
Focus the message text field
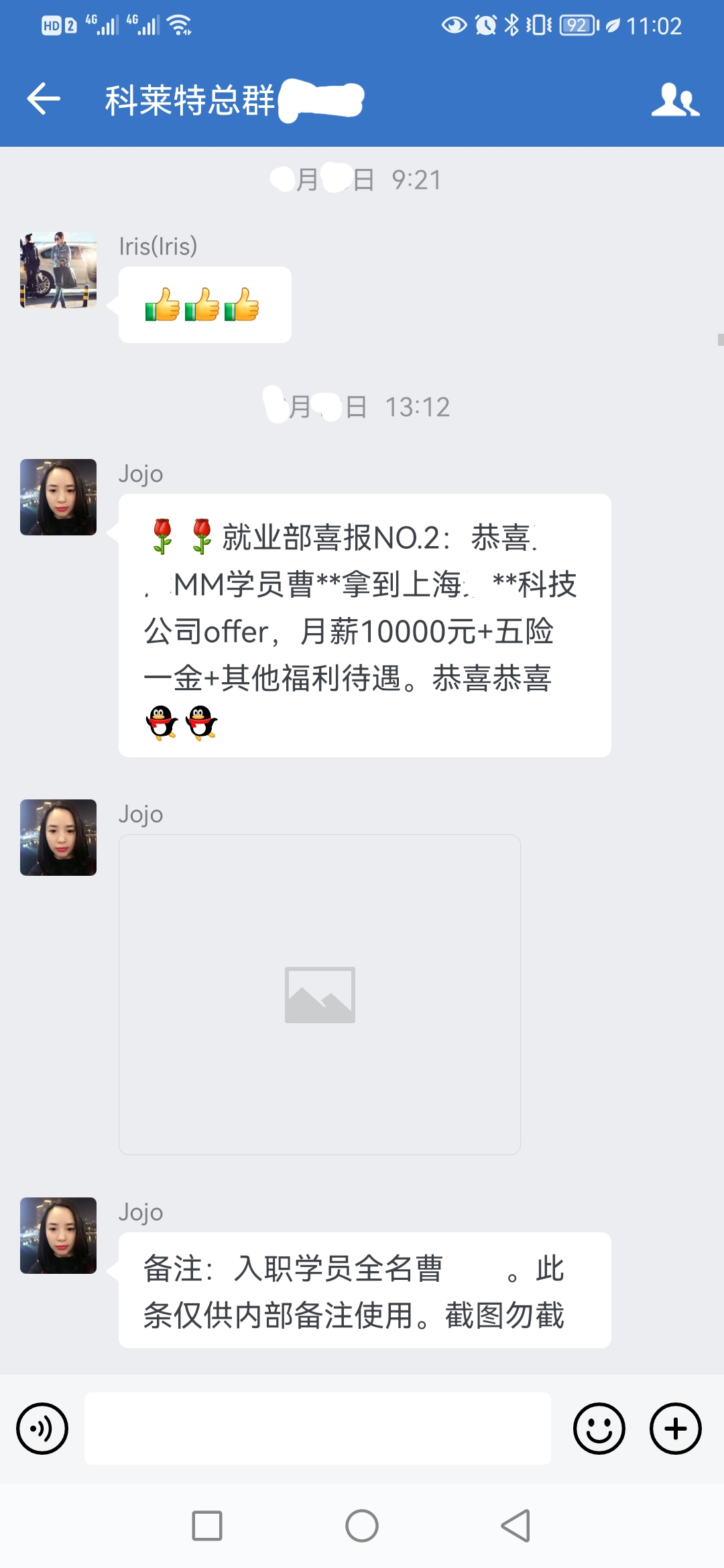point(318,1429)
